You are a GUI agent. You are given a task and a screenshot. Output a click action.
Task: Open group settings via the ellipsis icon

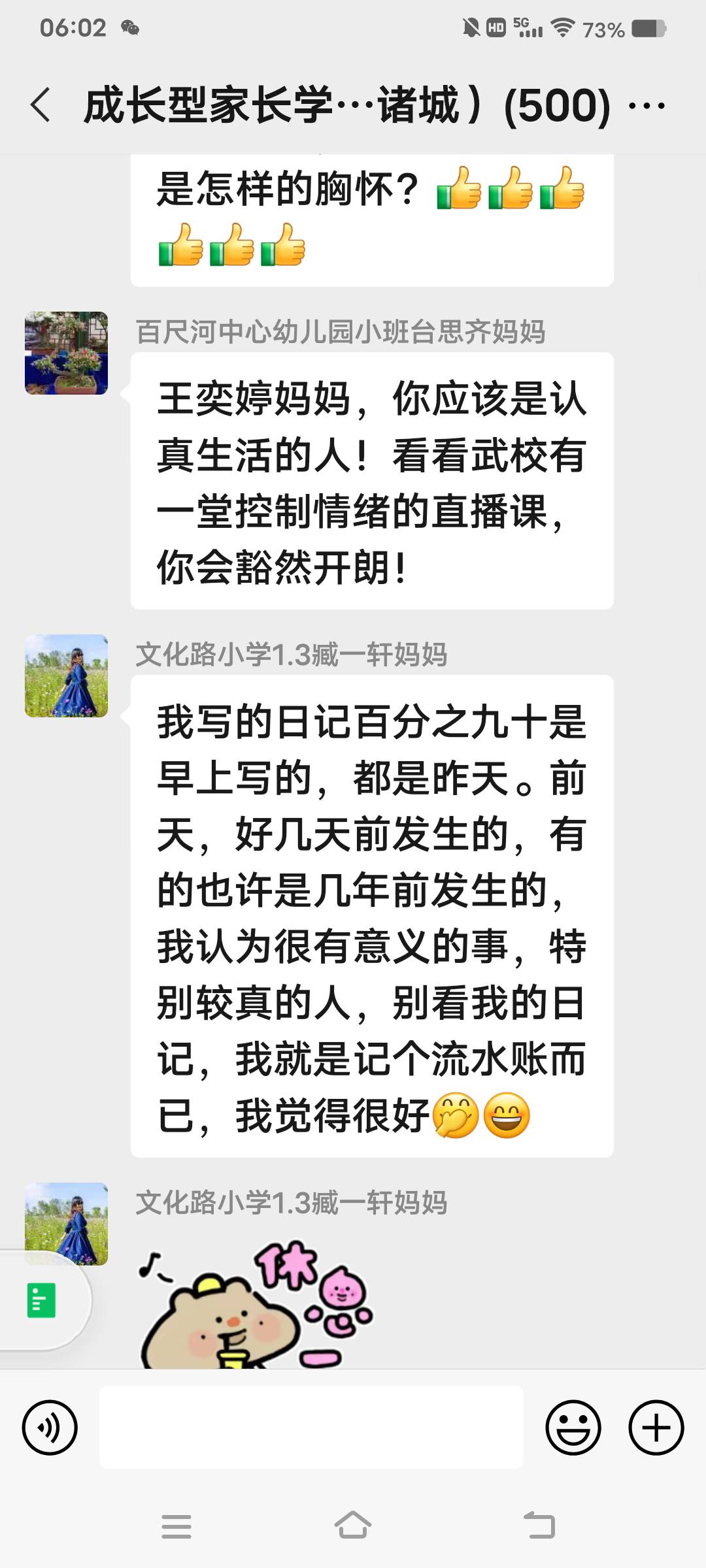pos(647,105)
